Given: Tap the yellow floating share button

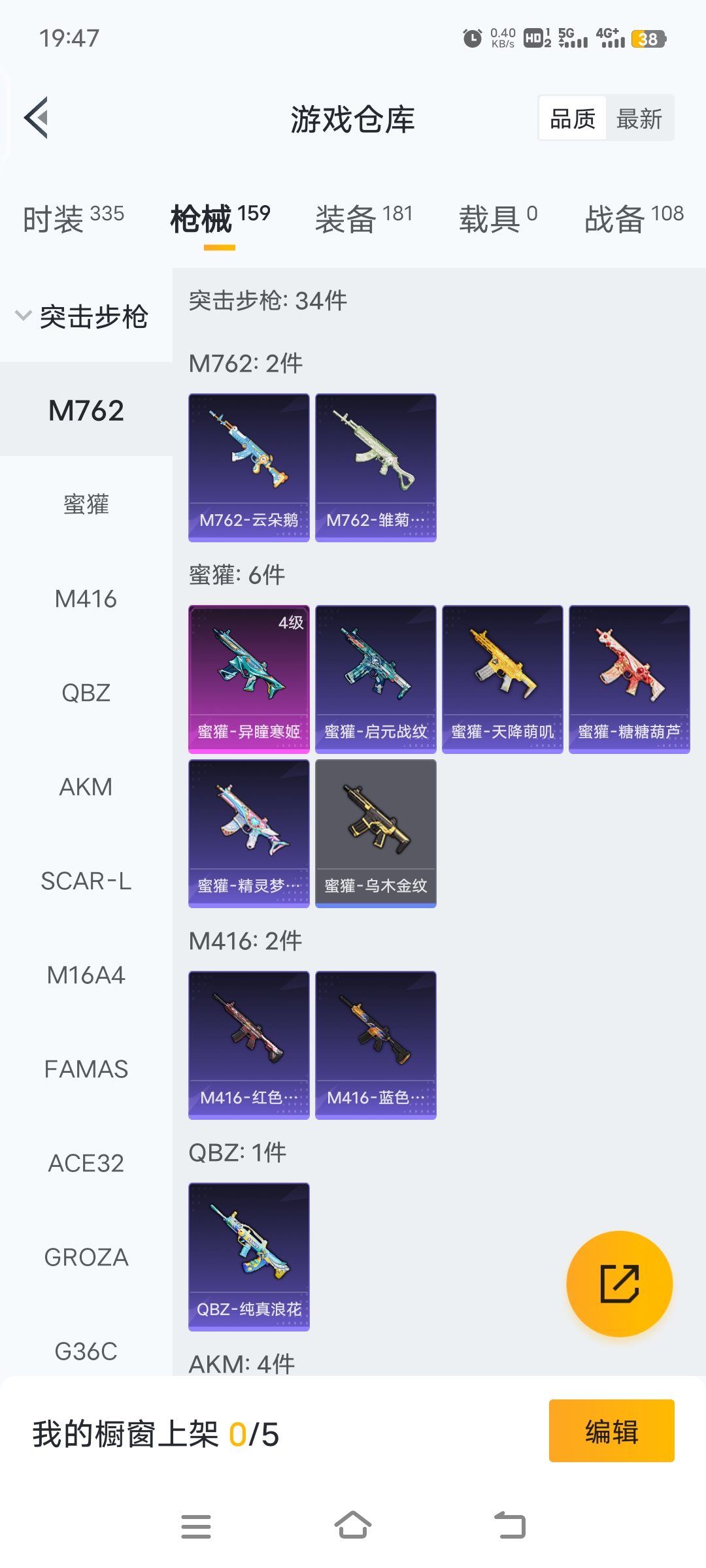Looking at the screenshot, I should (x=619, y=1284).
